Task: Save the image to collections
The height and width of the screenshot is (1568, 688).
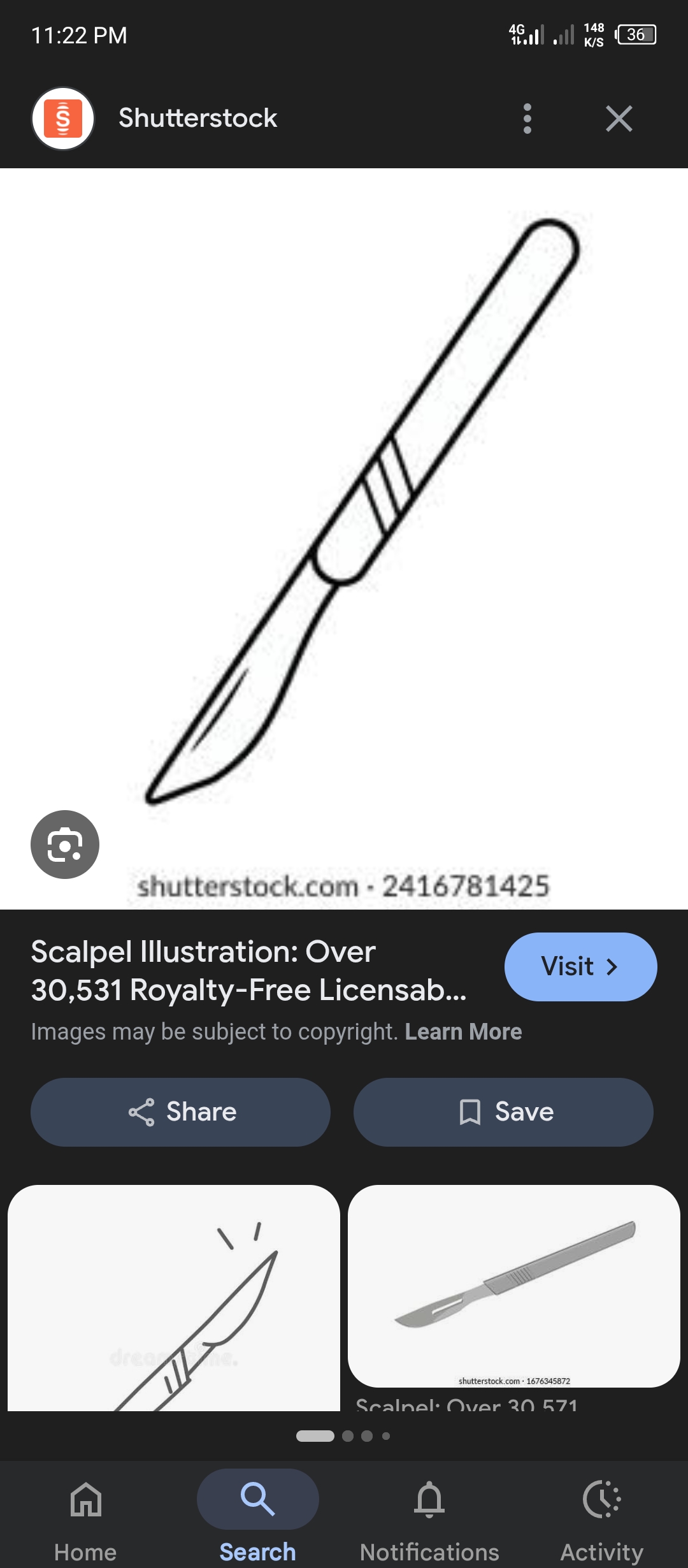Action: [x=503, y=1112]
